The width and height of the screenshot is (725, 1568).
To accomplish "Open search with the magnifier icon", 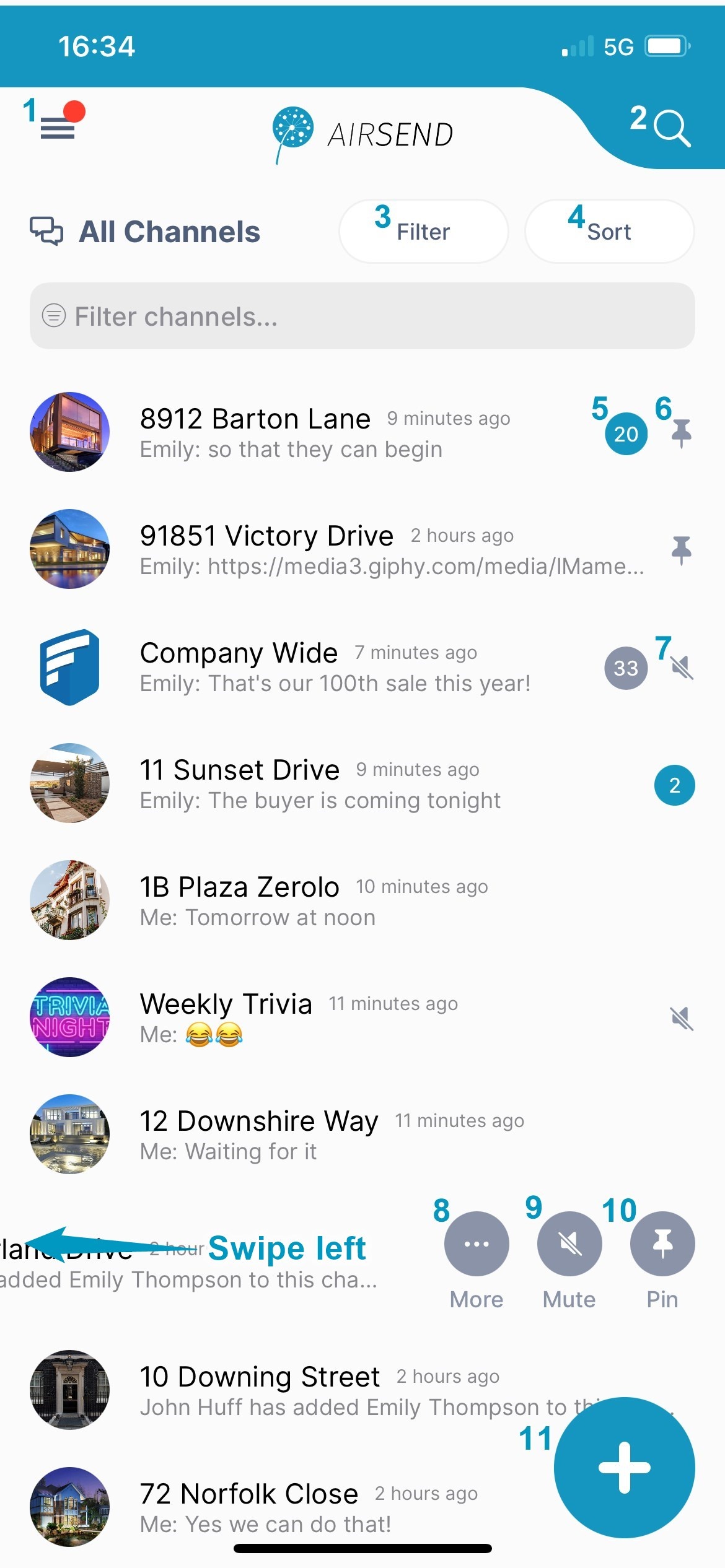I will (672, 128).
